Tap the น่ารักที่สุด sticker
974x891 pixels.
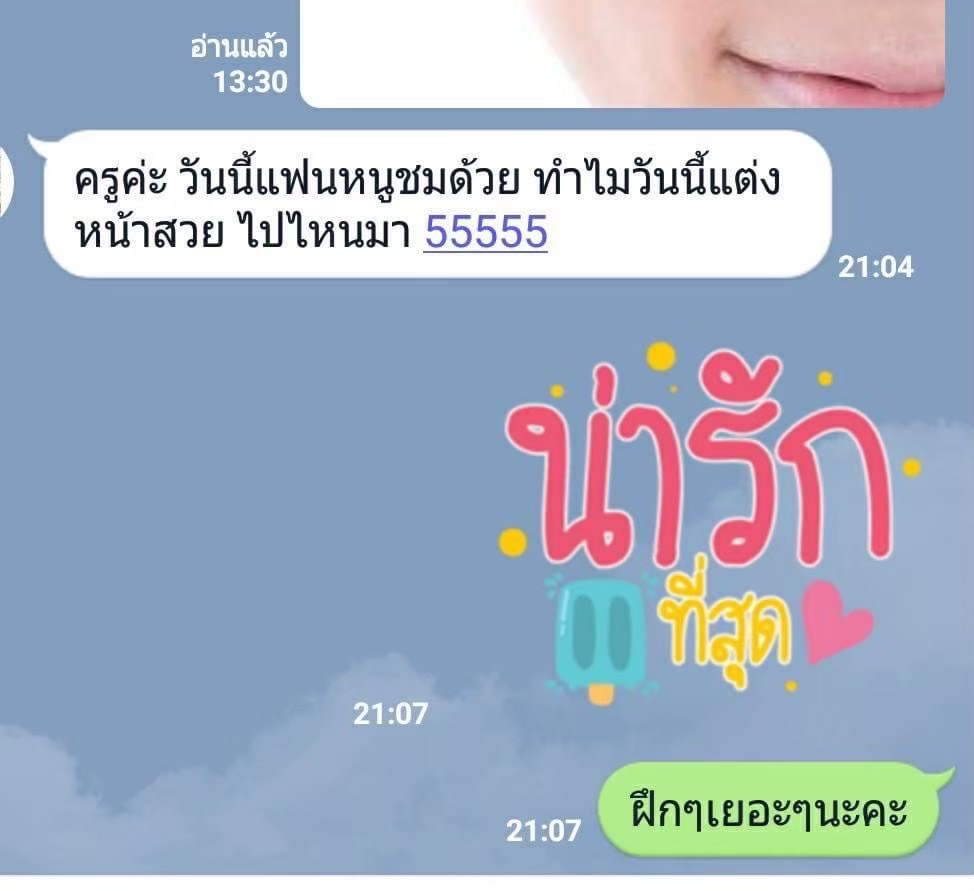click(x=700, y=530)
